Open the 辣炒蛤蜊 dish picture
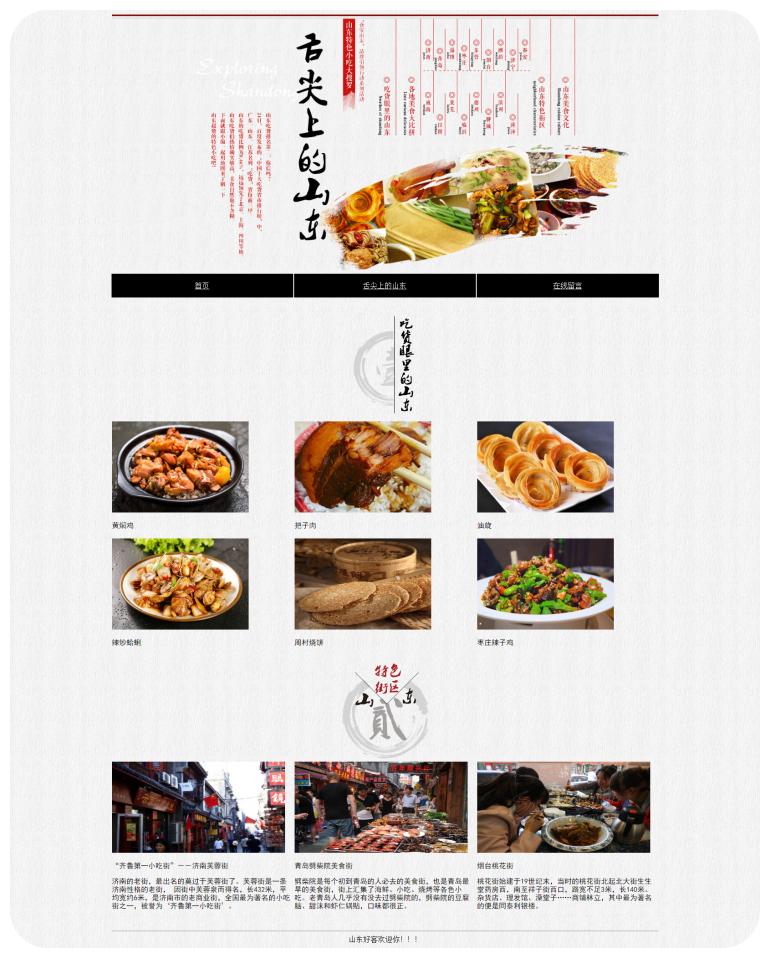Viewport: 770px width, 958px height. (x=180, y=584)
